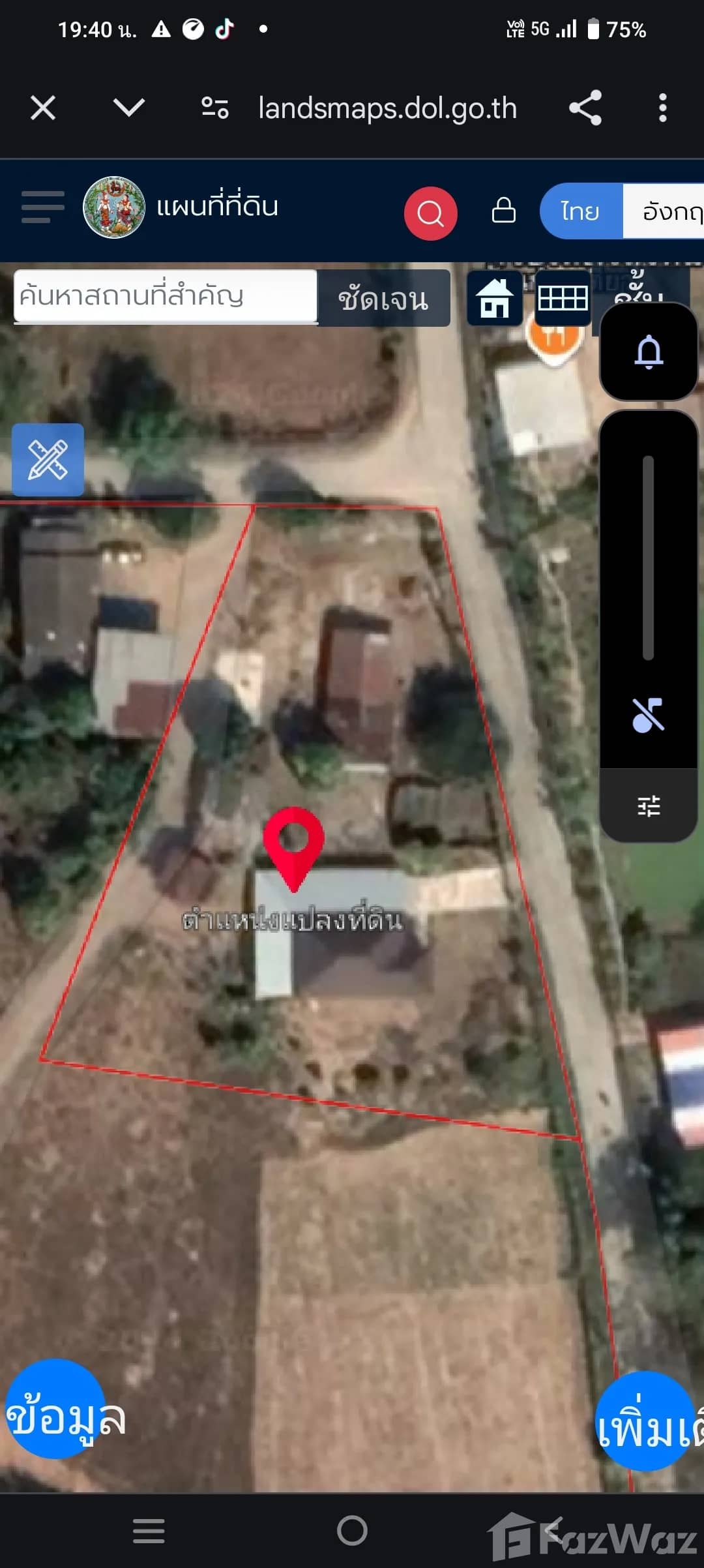Collapse the browser tab with the chevron arrow

pos(128,108)
